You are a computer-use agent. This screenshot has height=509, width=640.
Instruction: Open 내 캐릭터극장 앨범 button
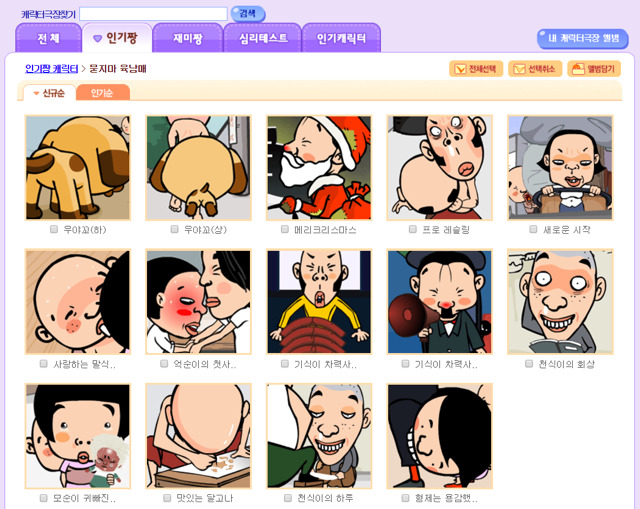(x=583, y=39)
